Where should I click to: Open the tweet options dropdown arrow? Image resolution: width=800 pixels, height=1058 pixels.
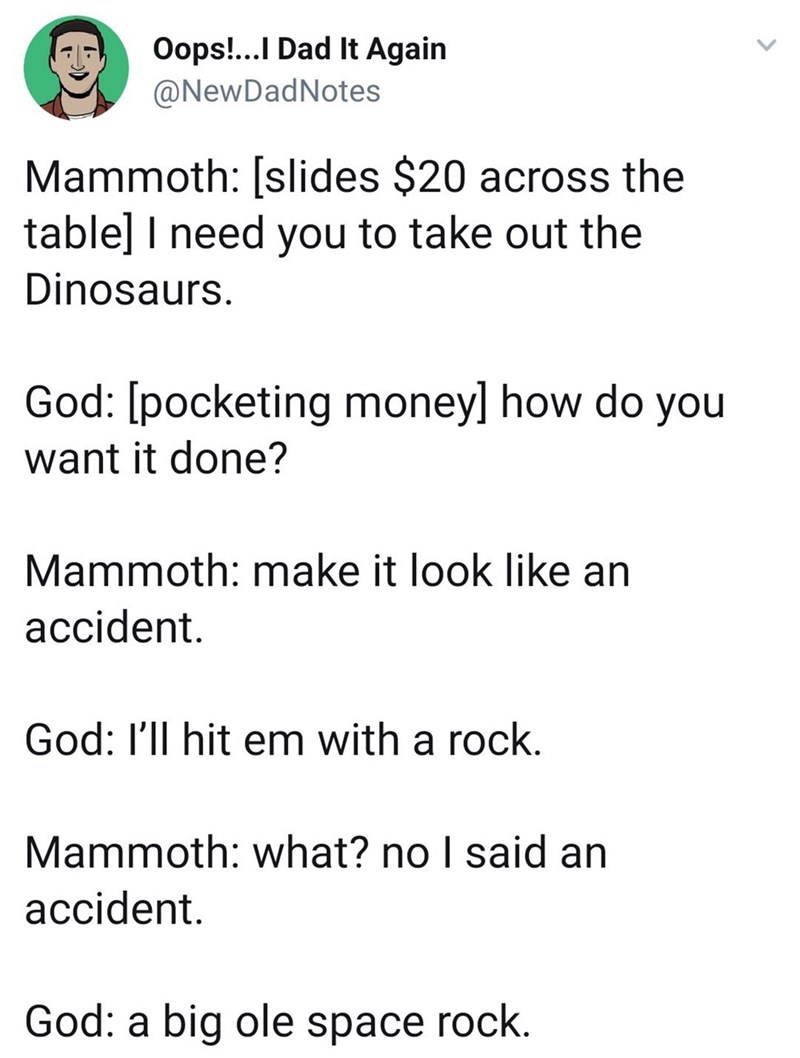point(765,46)
